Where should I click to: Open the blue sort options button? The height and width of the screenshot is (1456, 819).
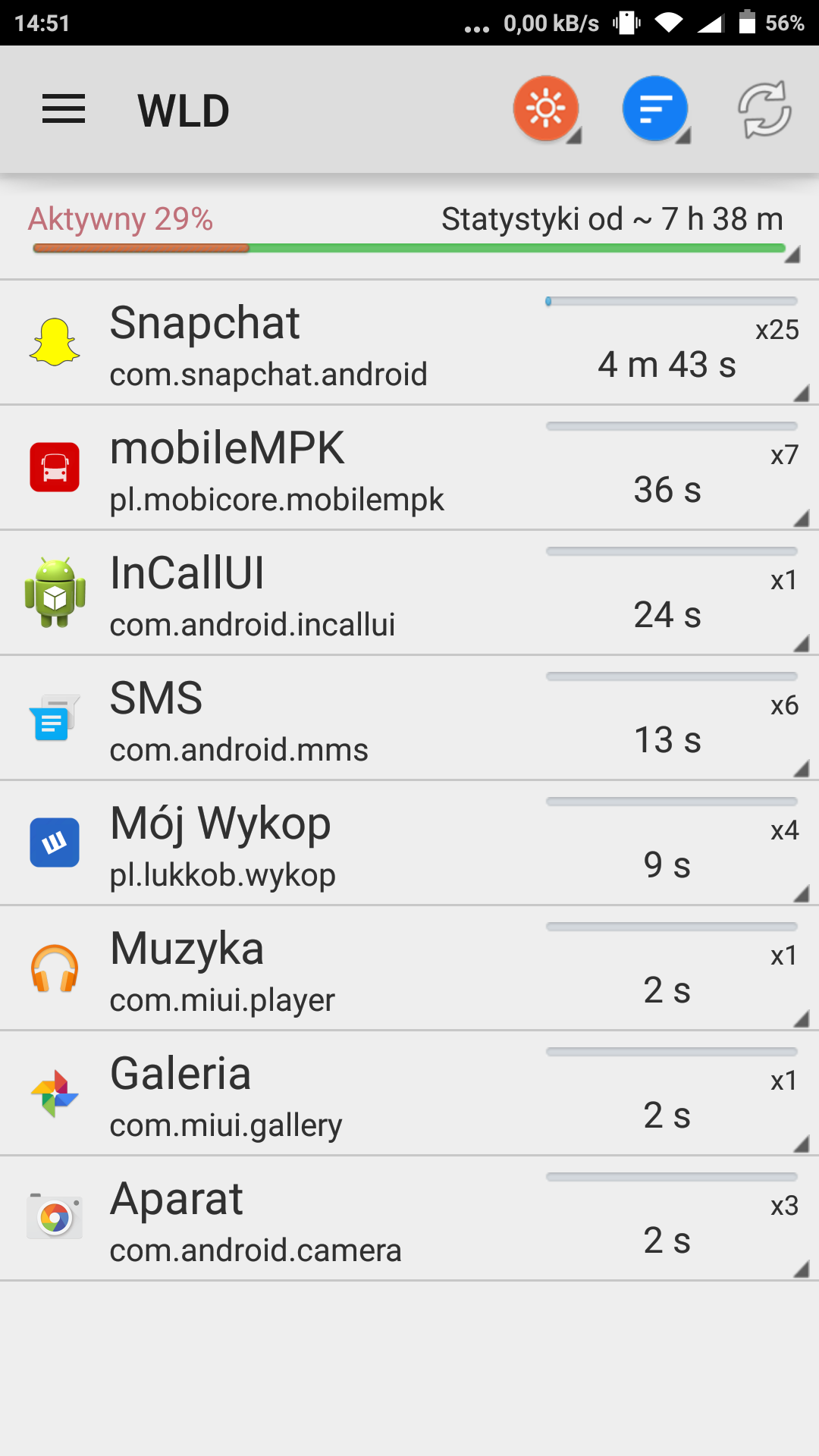pyautogui.click(x=655, y=109)
